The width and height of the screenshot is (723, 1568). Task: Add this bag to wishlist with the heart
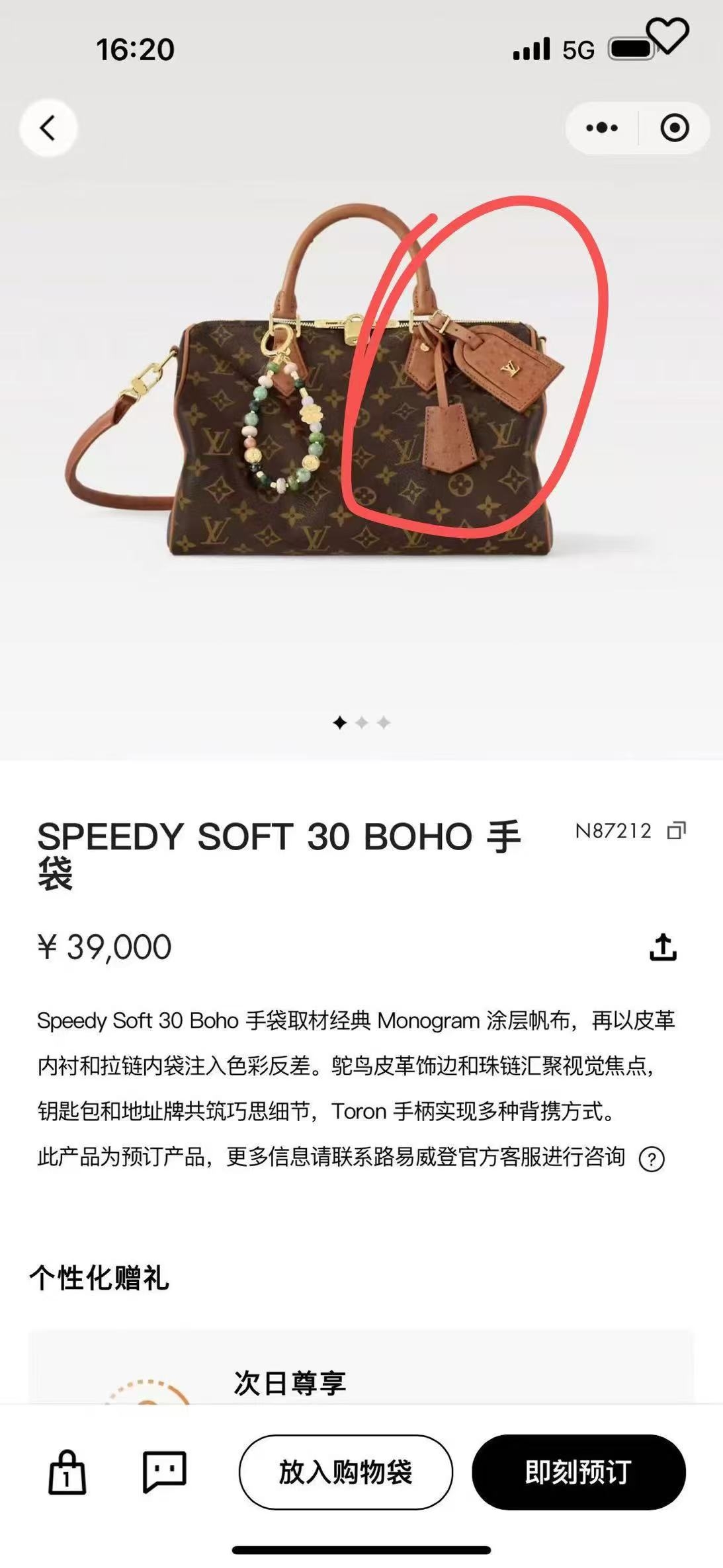[x=667, y=35]
